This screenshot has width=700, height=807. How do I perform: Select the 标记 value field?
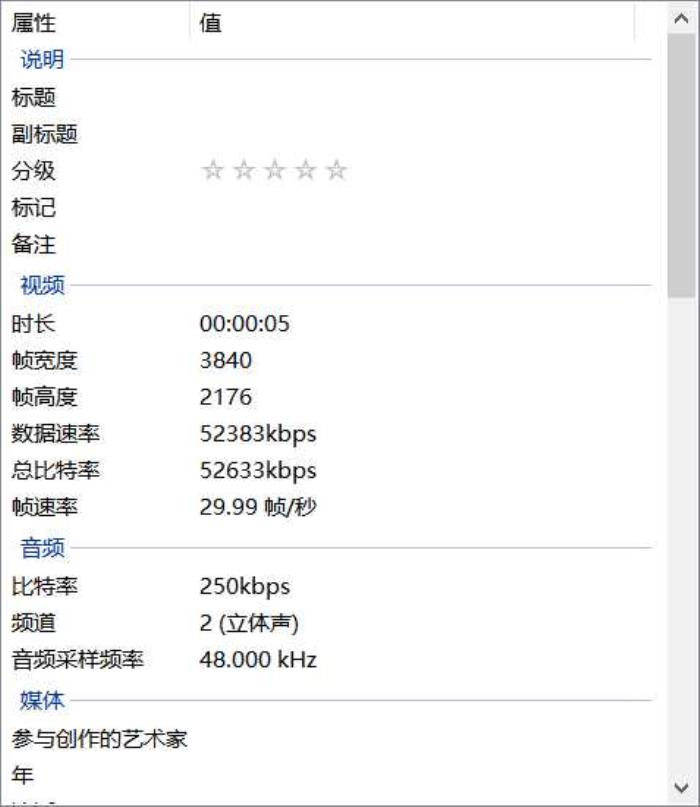pyautogui.click(x=420, y=208)
